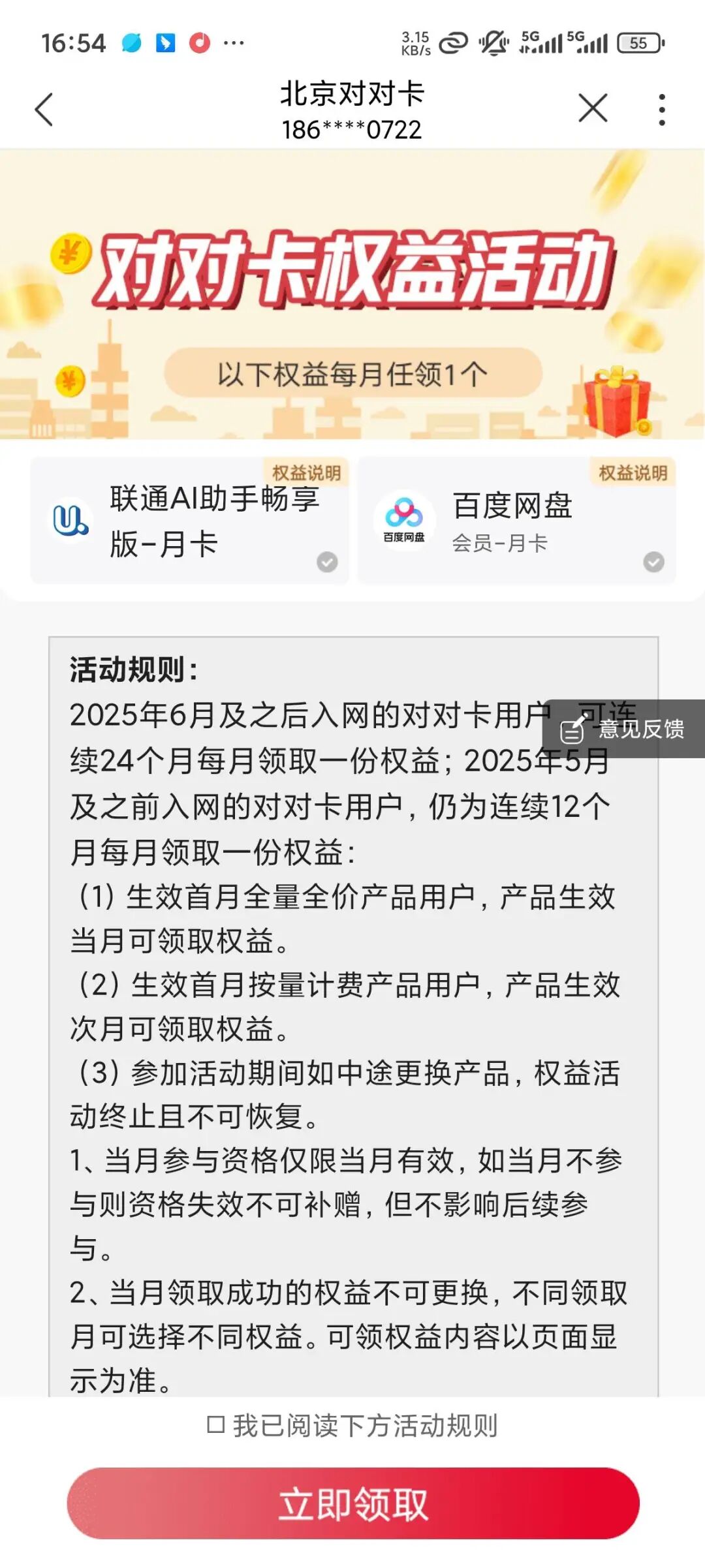Tap 立即领取 to claim benefit
Screen dimensions: 705x1568
tap(352, 1503)
